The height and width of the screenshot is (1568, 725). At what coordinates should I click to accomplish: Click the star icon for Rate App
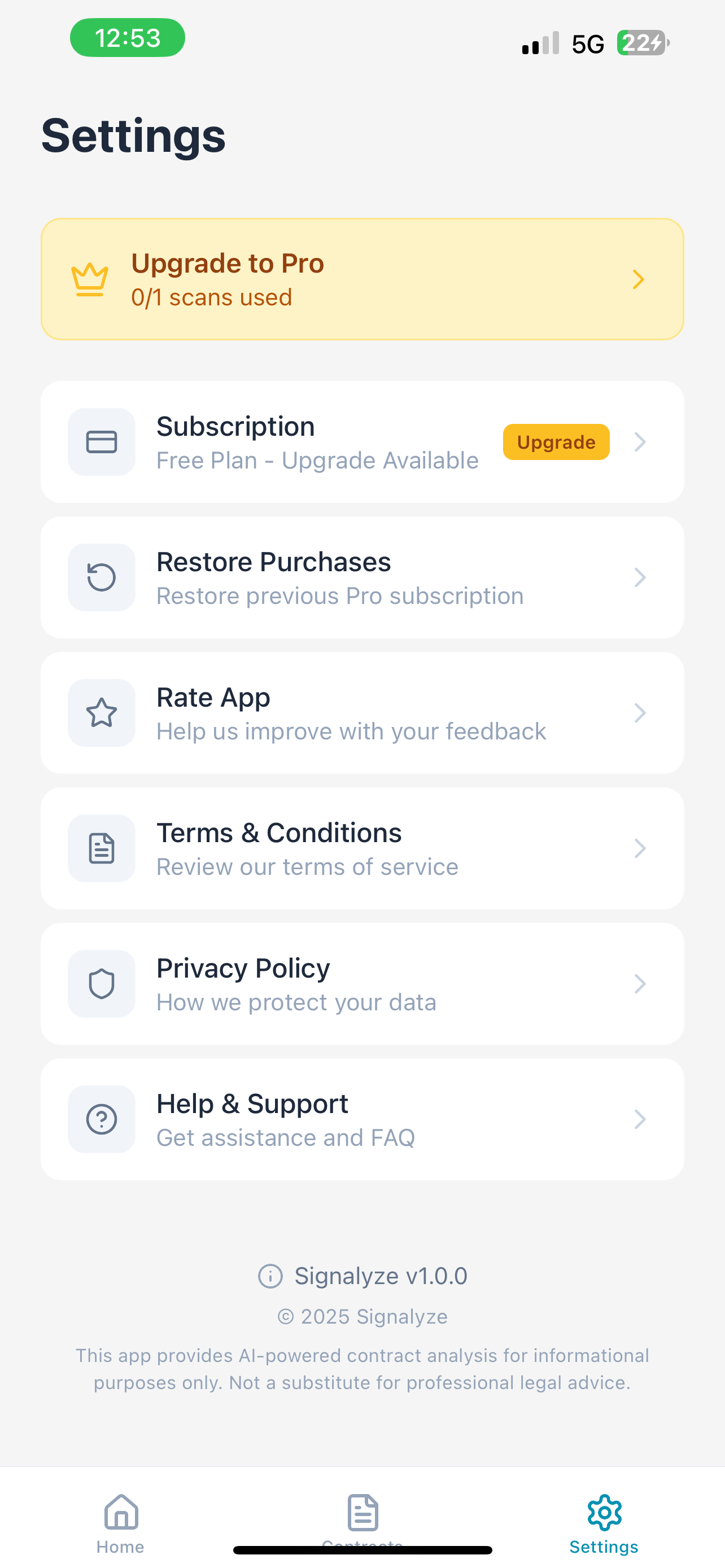pyautogui.click(x=101, y=713)
